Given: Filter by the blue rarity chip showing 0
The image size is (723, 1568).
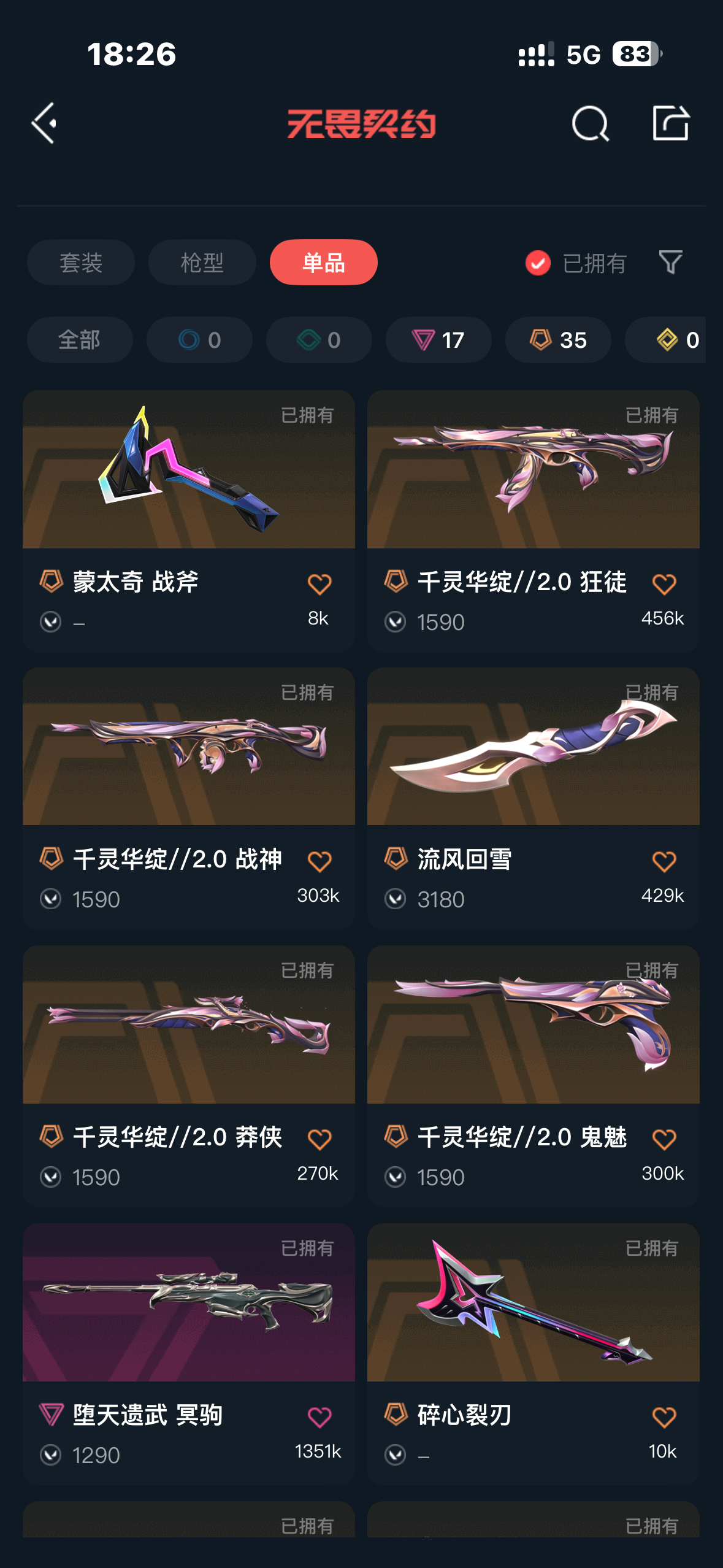Looking at the screenshot, I should pos(199,340).
